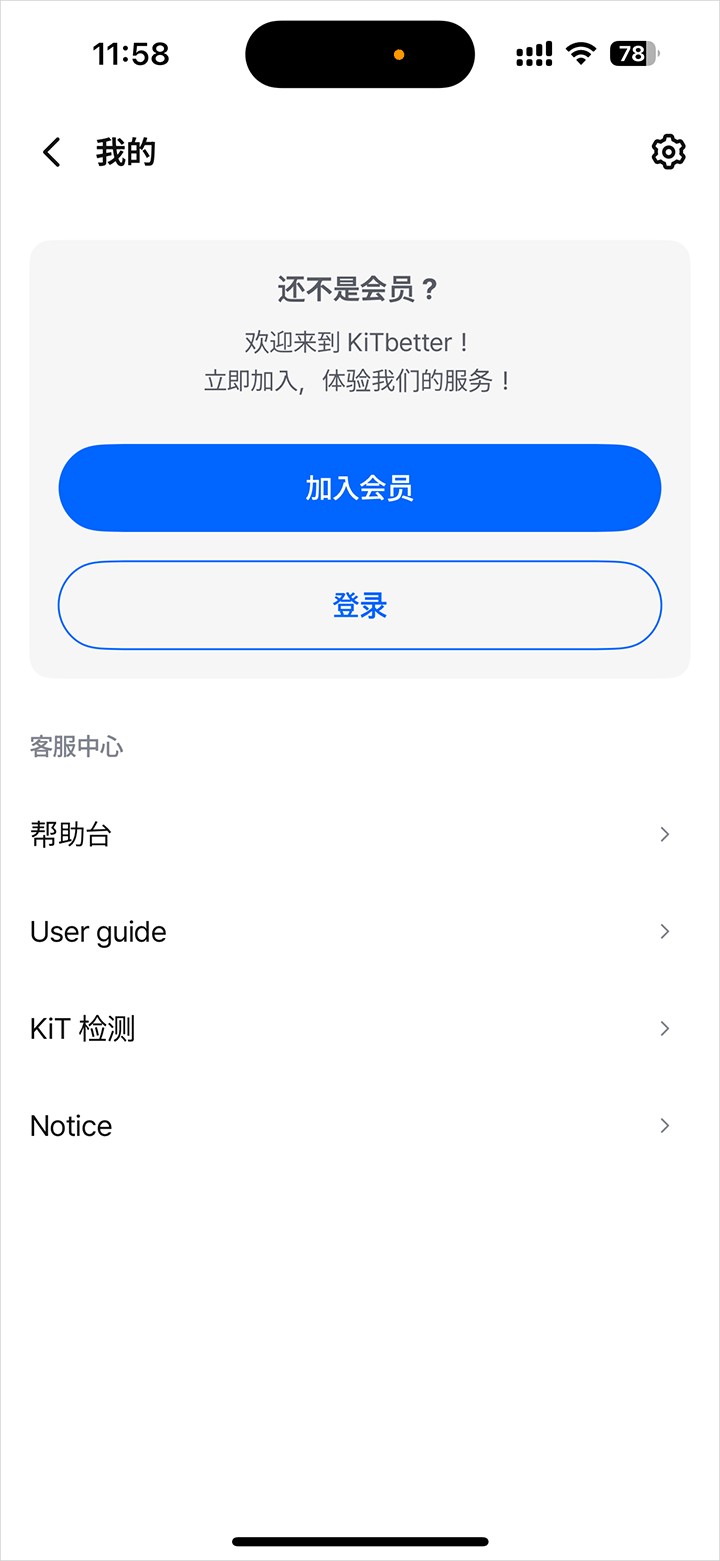Tap the Dynamic Island camera indicator
Screen dimensions: 720x1561
399,54
